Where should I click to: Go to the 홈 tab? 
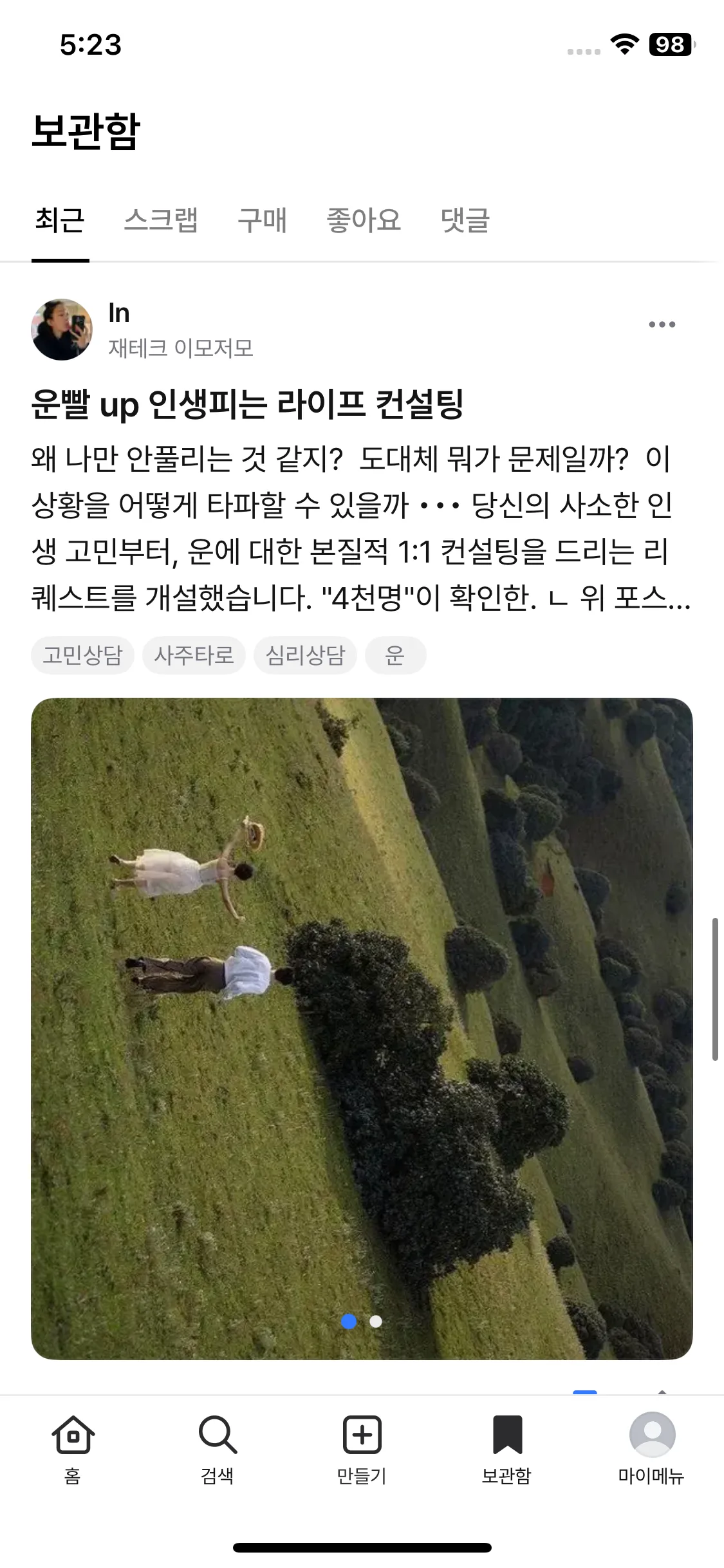tap(73, 1448)
